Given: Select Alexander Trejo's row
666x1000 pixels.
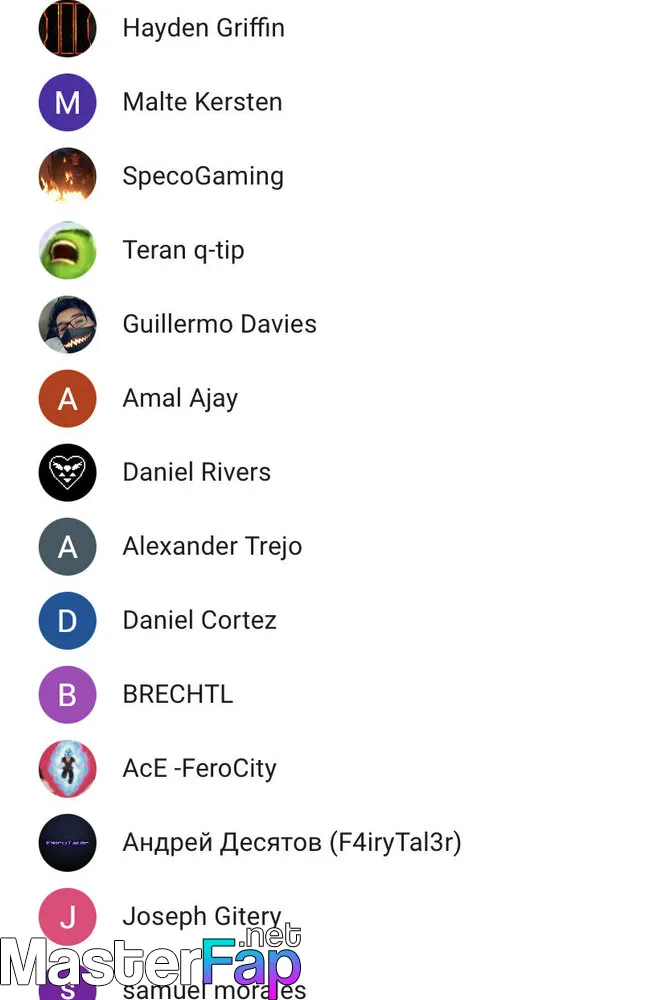Looking at the screenshot, I should click(212, 546).
